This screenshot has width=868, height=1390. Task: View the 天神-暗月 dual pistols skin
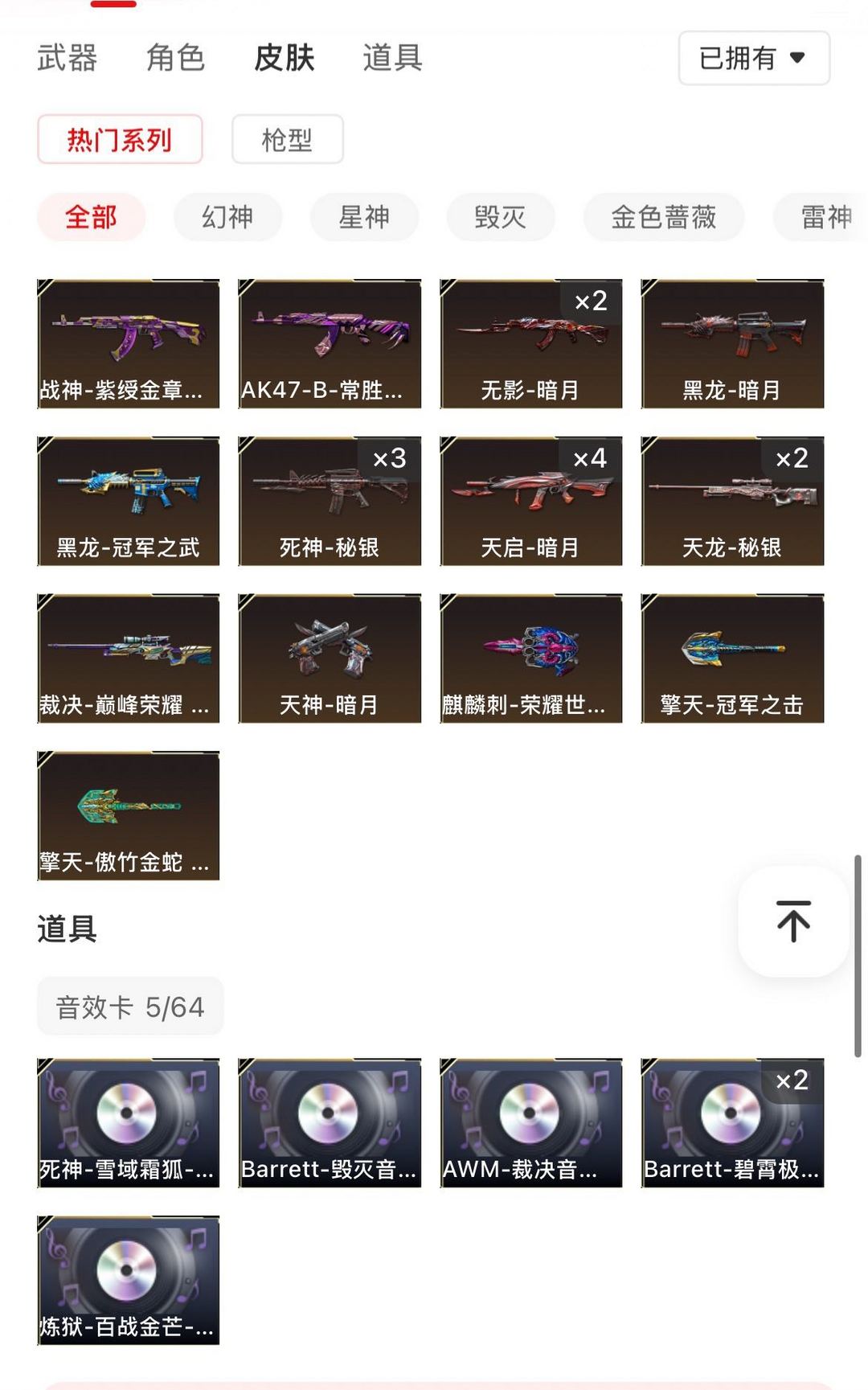tap(330, 658)
